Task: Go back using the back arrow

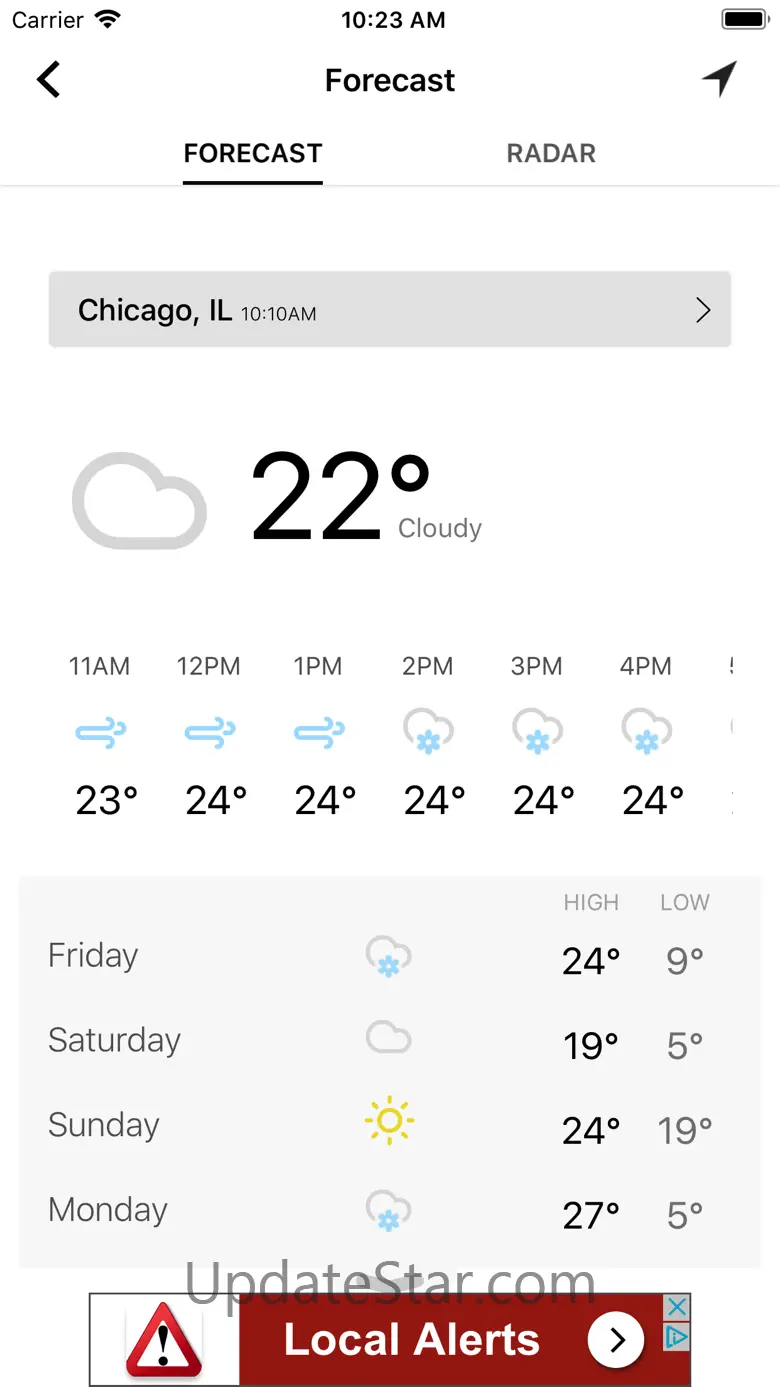Action: pos(48,80)
